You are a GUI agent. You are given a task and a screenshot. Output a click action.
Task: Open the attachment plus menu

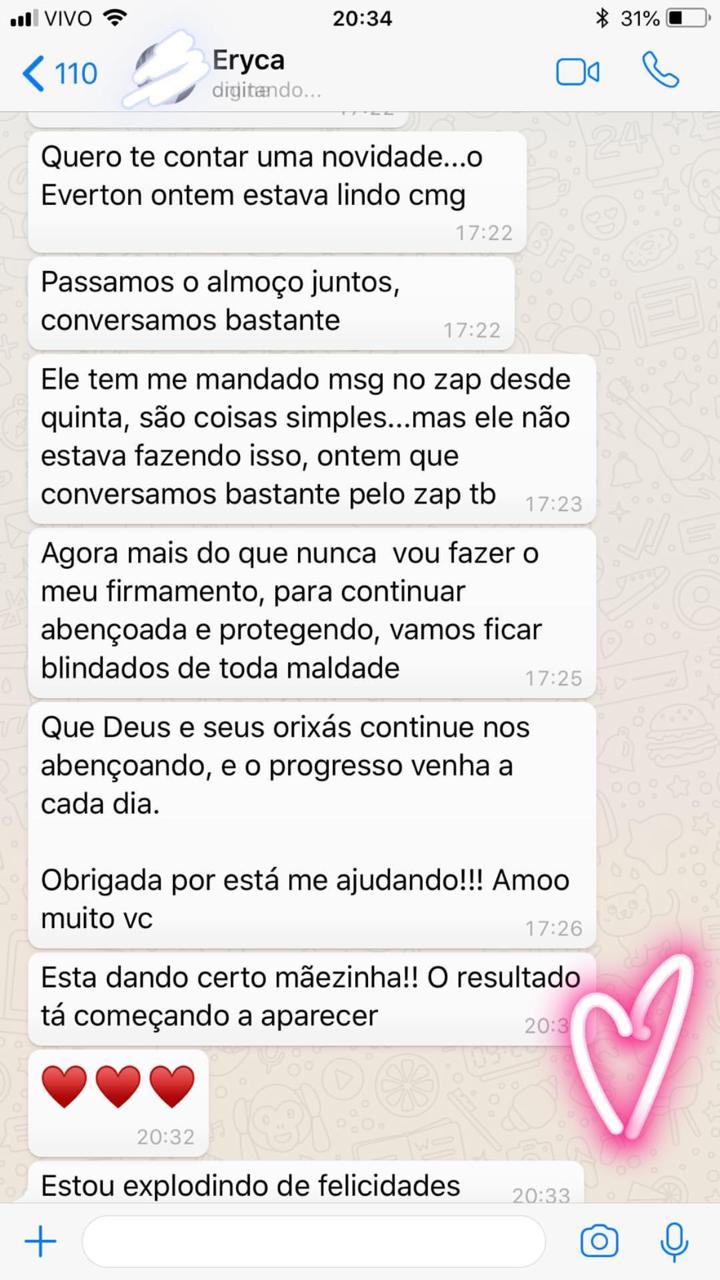point(40,1242)
